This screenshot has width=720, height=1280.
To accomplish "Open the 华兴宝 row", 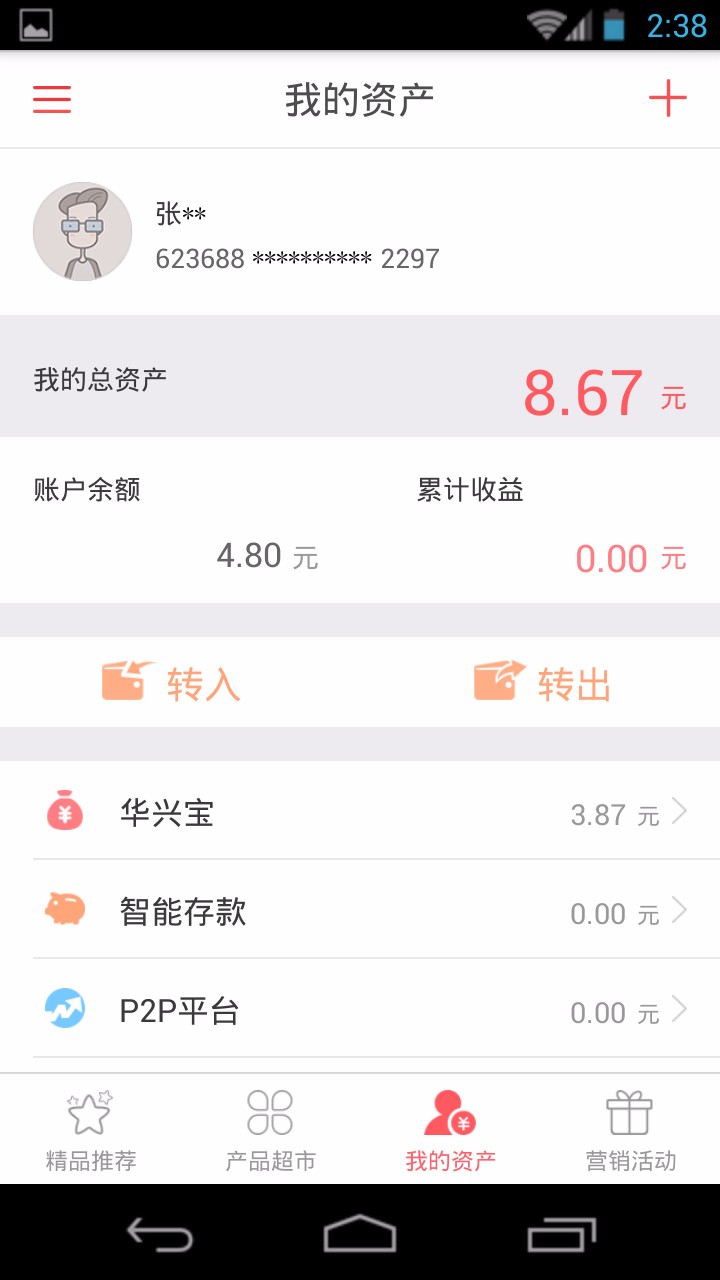I will (x=360, y=810).
